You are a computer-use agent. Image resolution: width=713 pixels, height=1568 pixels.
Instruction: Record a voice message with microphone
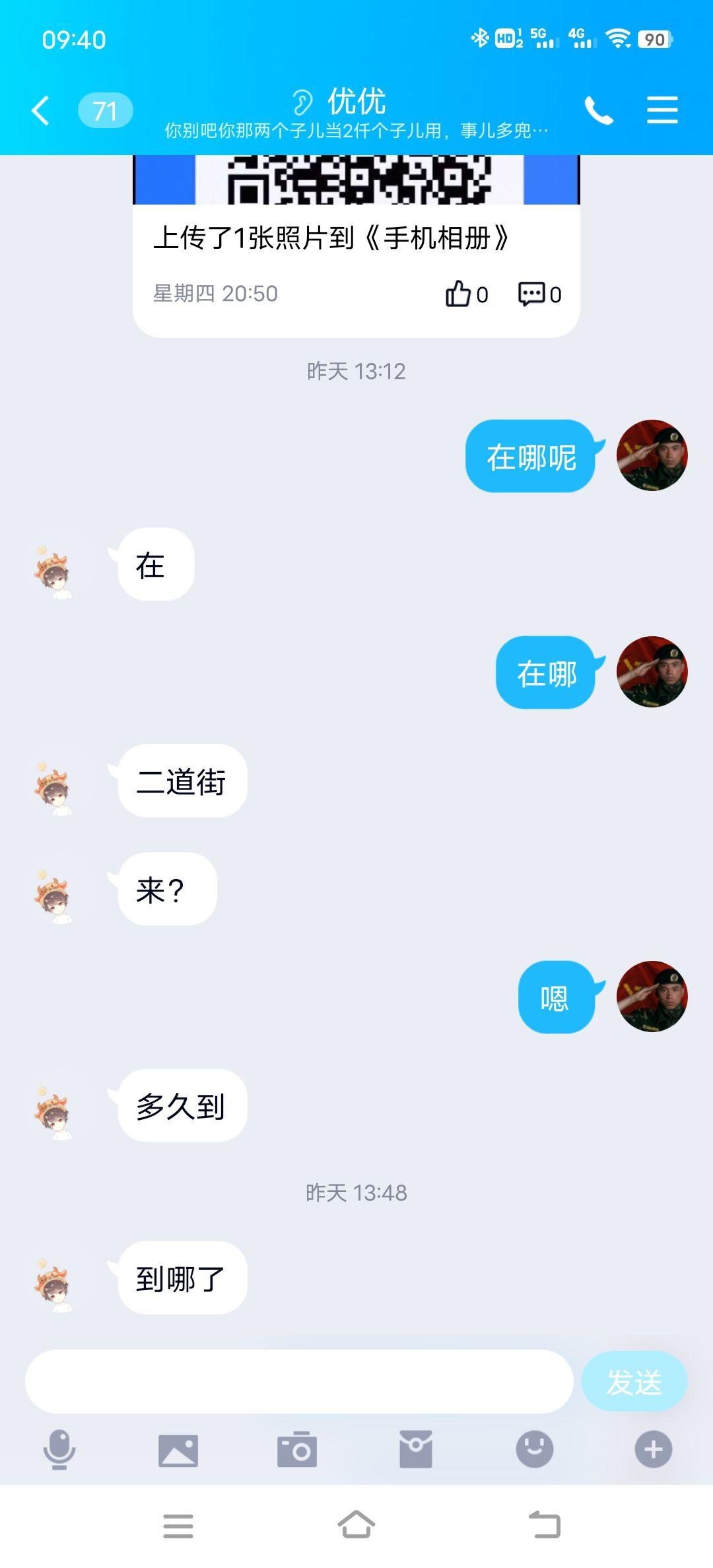[59, 1450]
